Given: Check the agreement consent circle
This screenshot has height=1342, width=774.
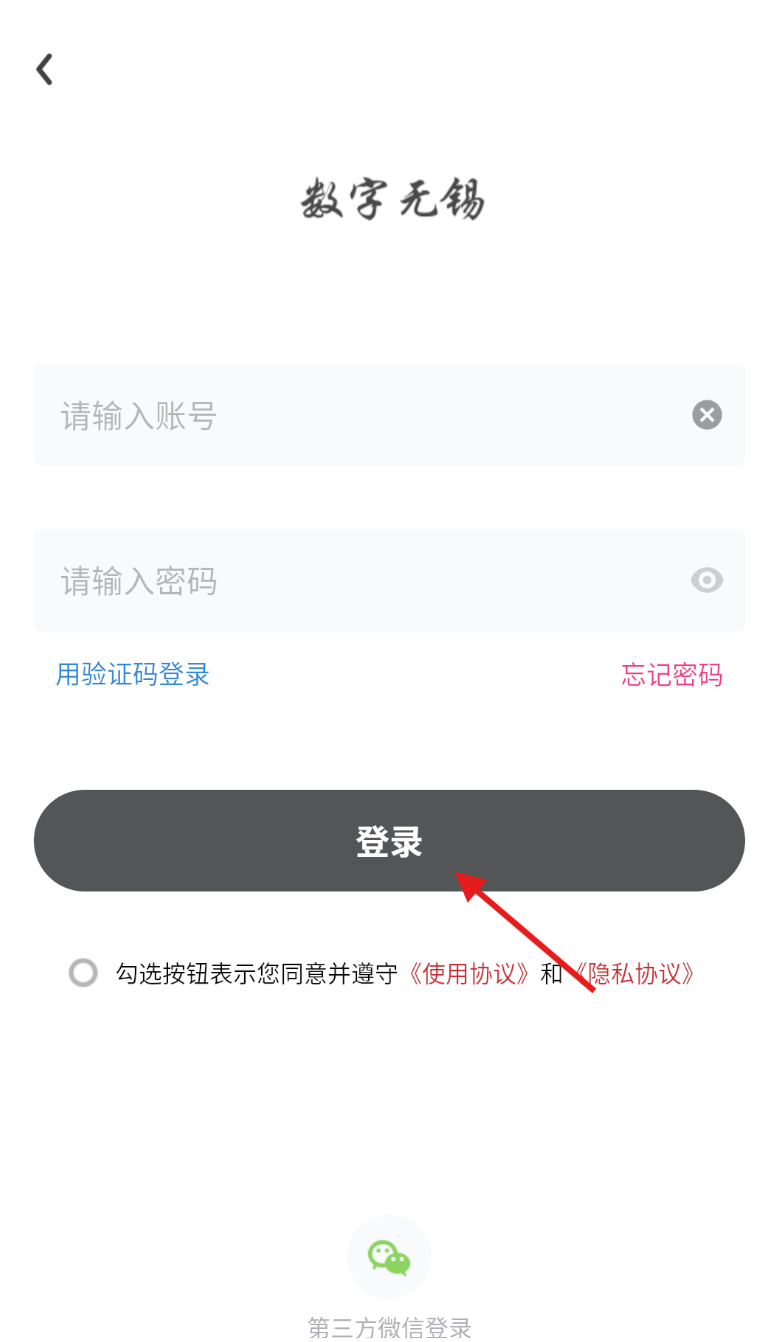Looking at the screenshot, I should pyautogui.click(x=83, y=973).
